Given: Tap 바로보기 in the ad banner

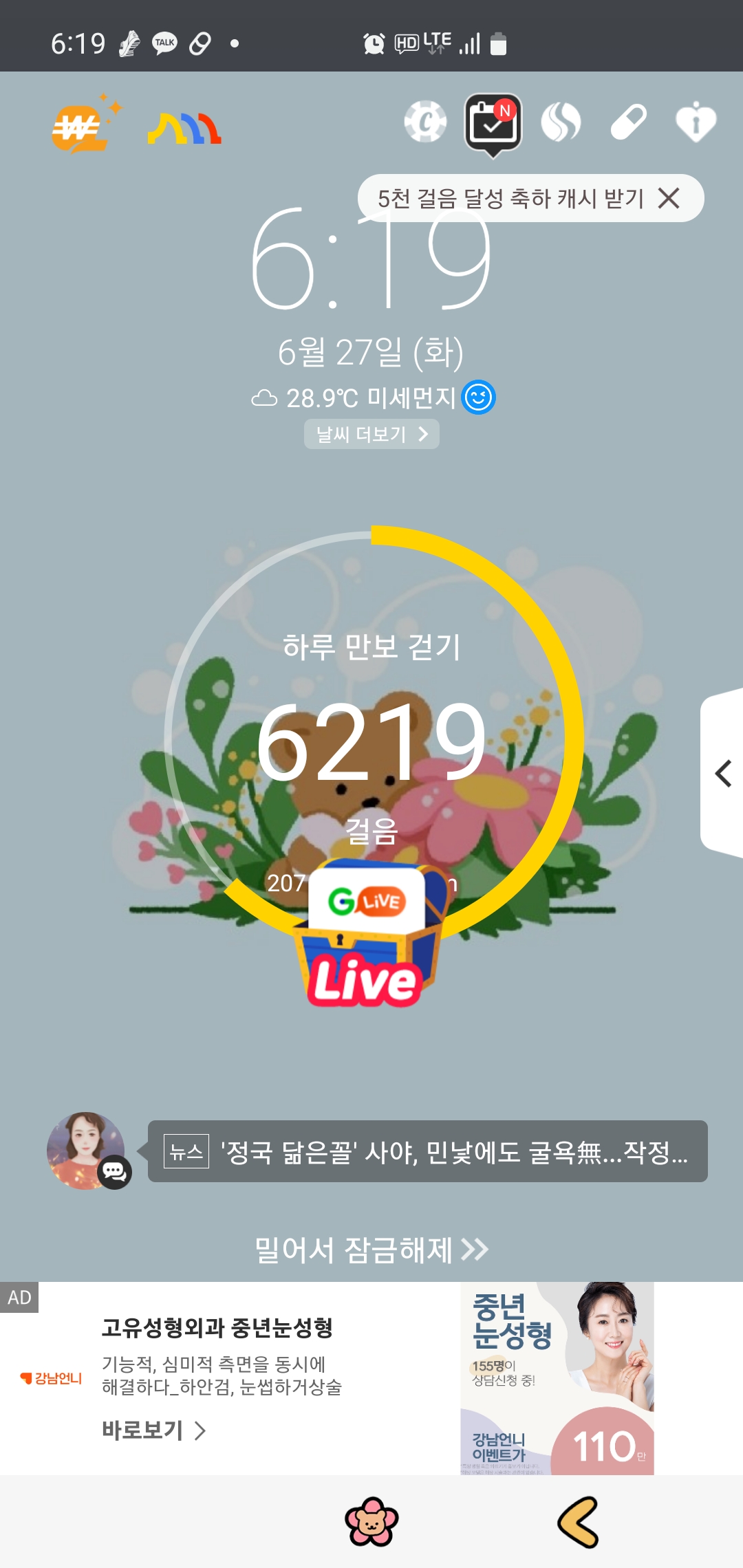Looking at the screenshot, I should (153, 1430).
